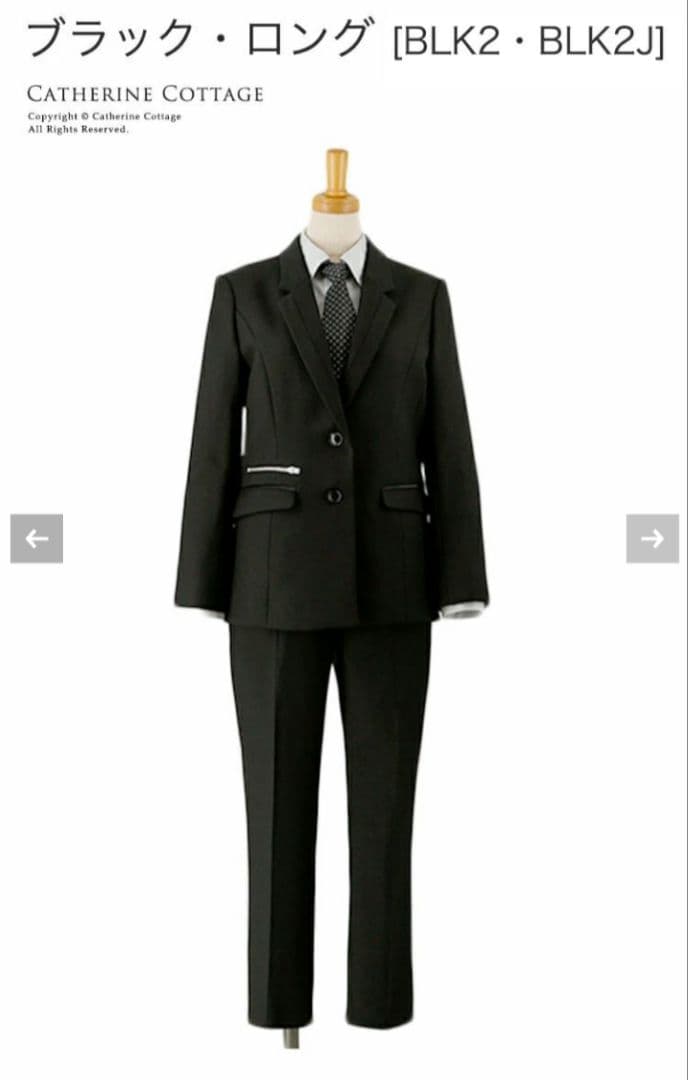Show the next product image

[652, 539]
